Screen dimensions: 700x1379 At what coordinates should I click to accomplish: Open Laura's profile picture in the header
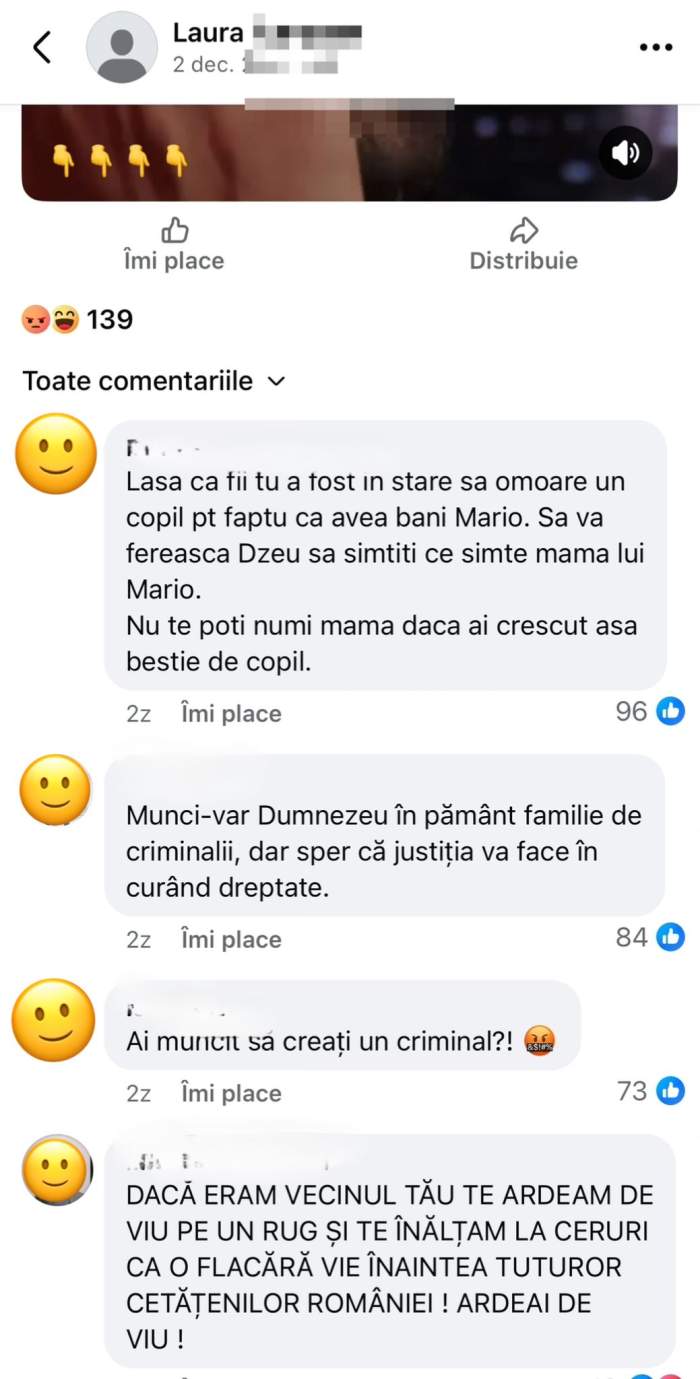[x=122, y=47]
